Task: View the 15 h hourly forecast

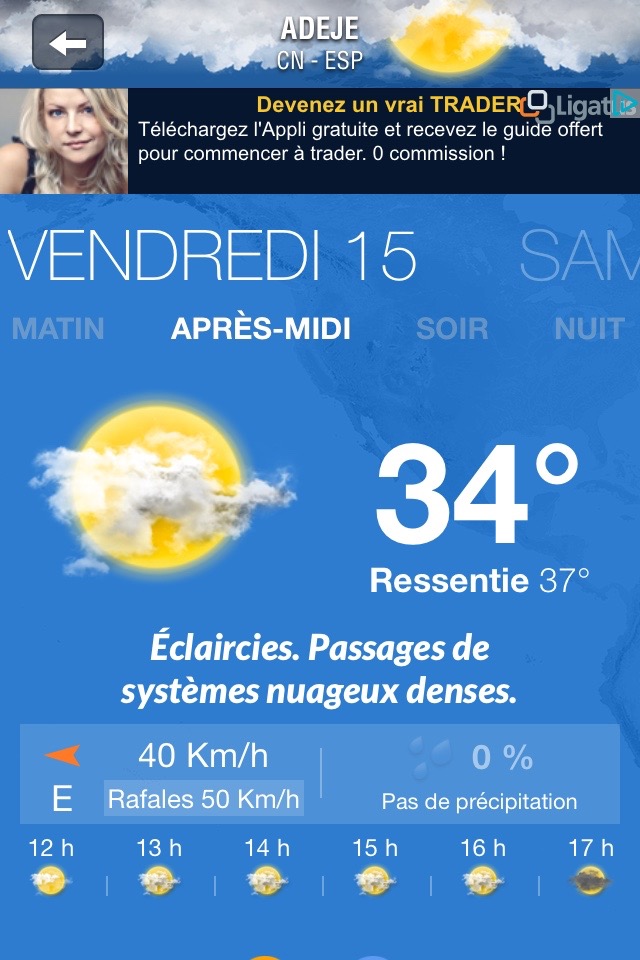Action: (x=375, y=867)
